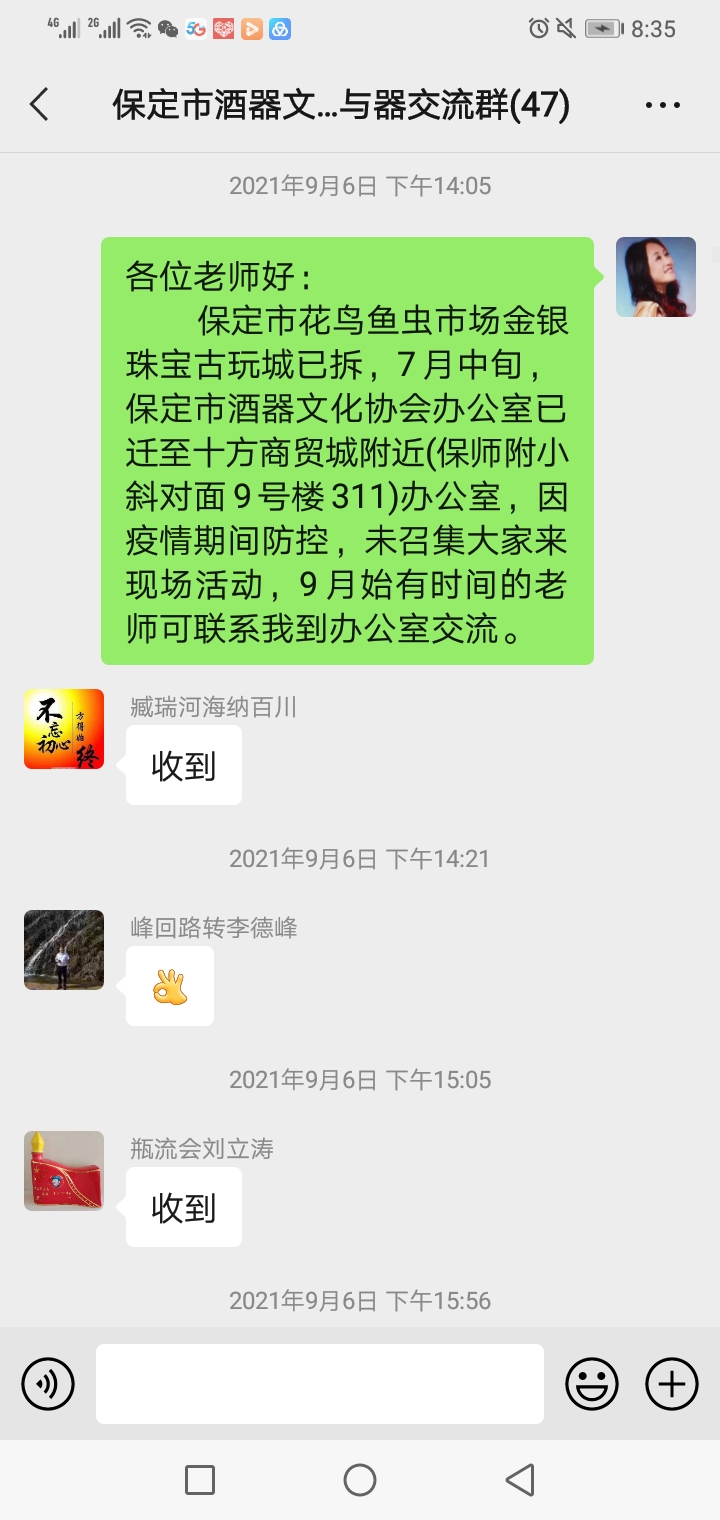Go back to the chat list

[x=39, y=104]
